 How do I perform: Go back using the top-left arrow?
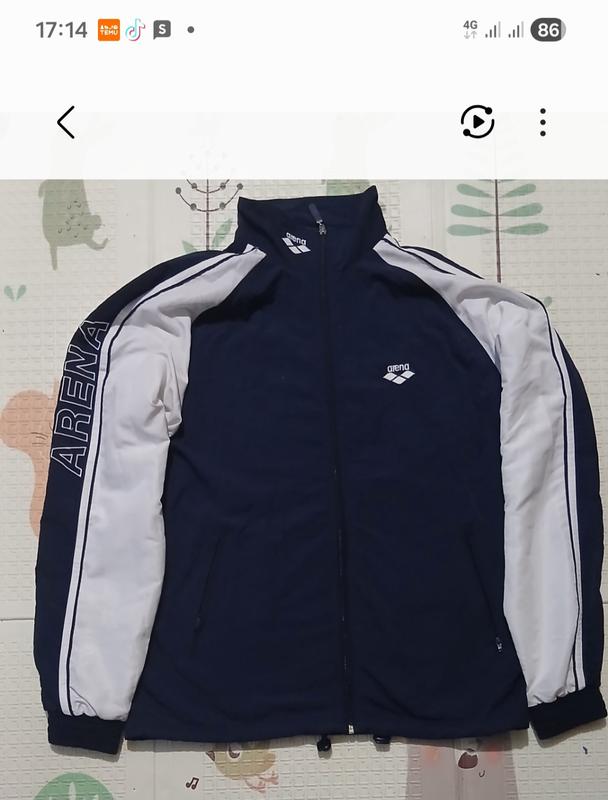coord(66,122)
